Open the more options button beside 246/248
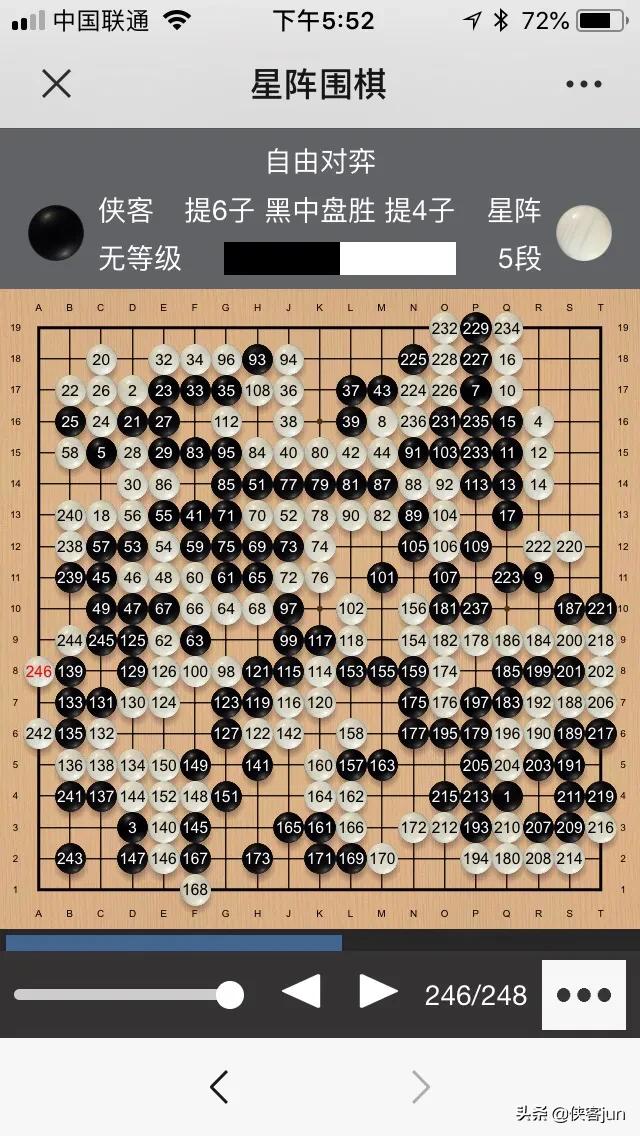The width and height of the screenshot is (640, 1136). coord(584,994)
